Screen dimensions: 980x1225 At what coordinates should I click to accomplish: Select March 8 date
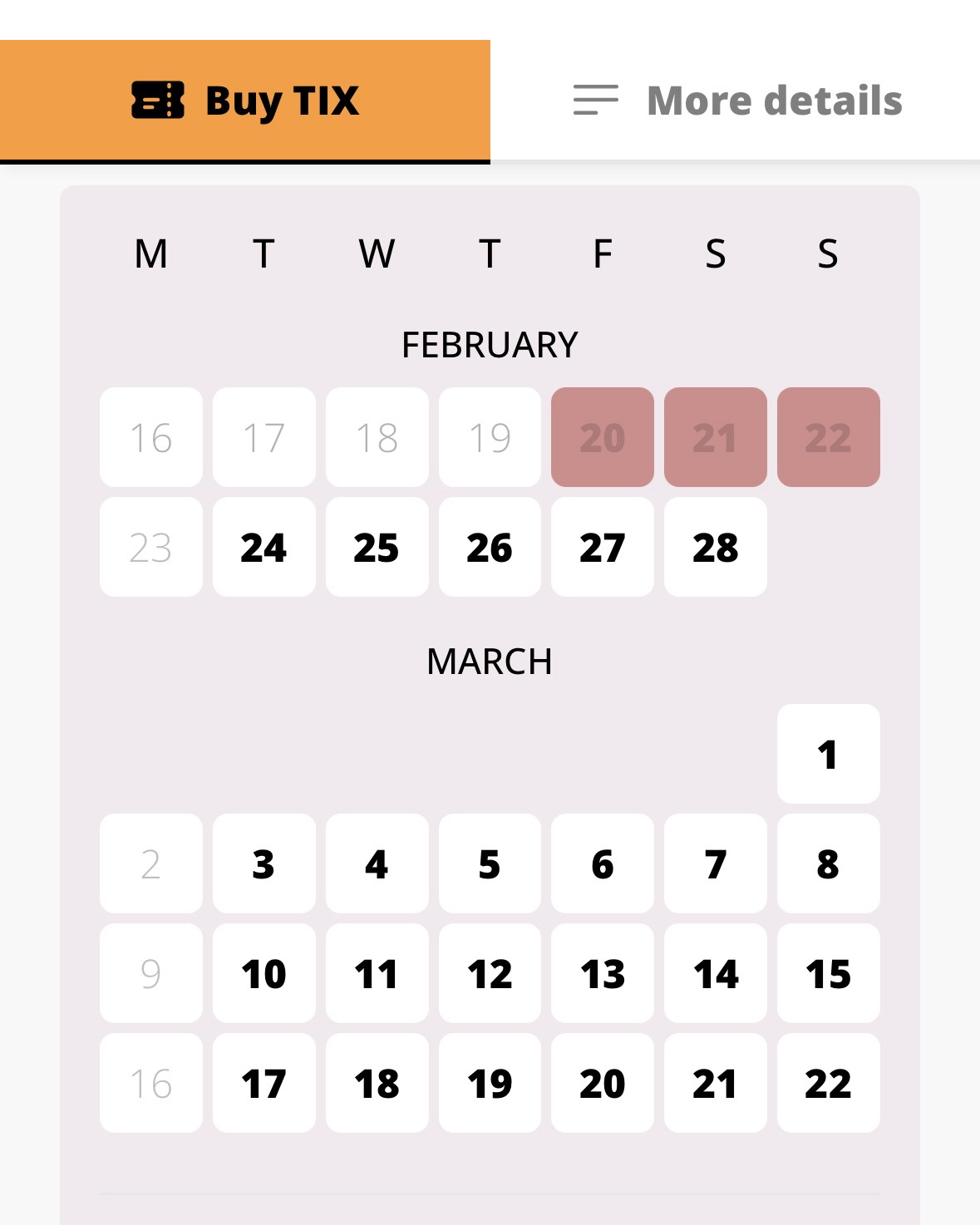click(x=828, y=863)
